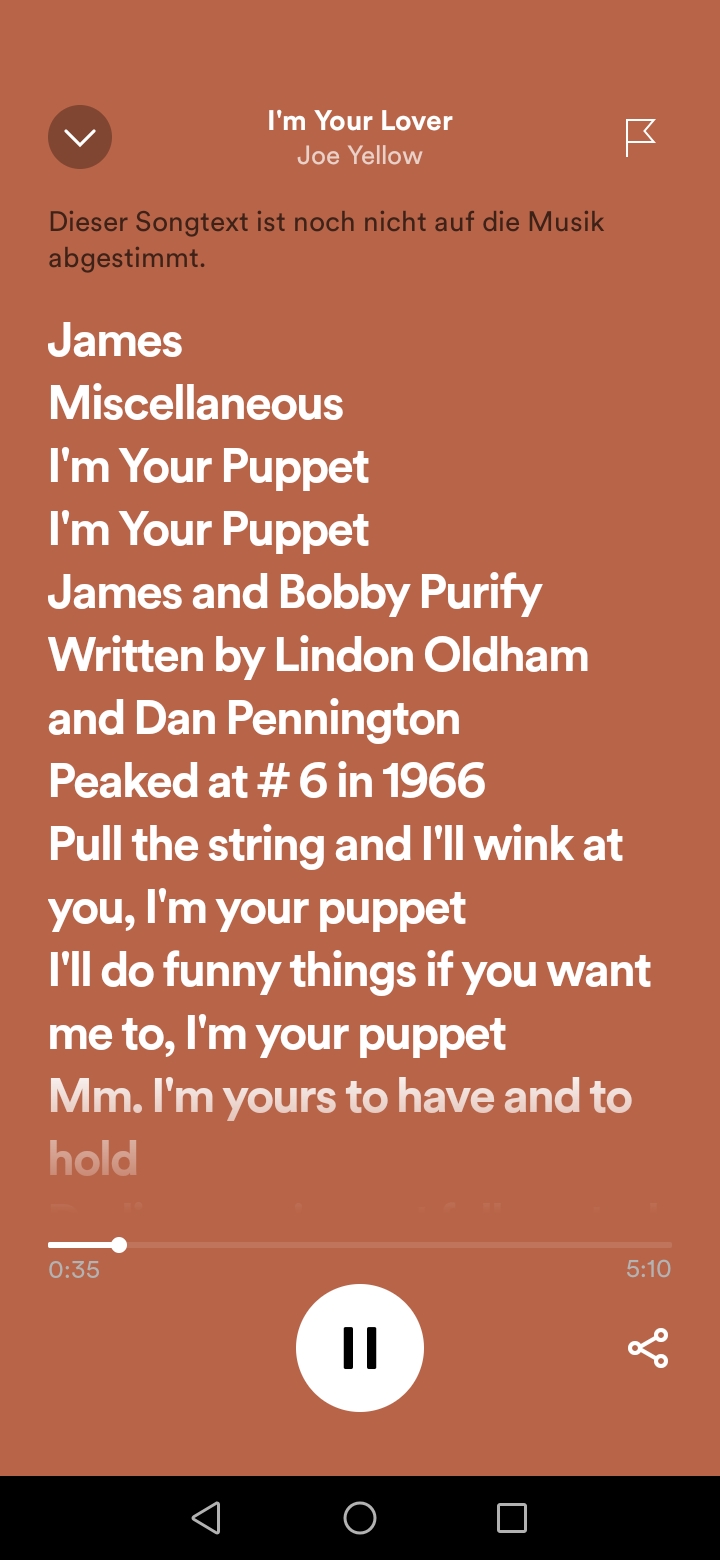The height and width of the screenshot is (1560, 720).
Task: Pause the song I'm Your Lover
Action: [360, 1348]
